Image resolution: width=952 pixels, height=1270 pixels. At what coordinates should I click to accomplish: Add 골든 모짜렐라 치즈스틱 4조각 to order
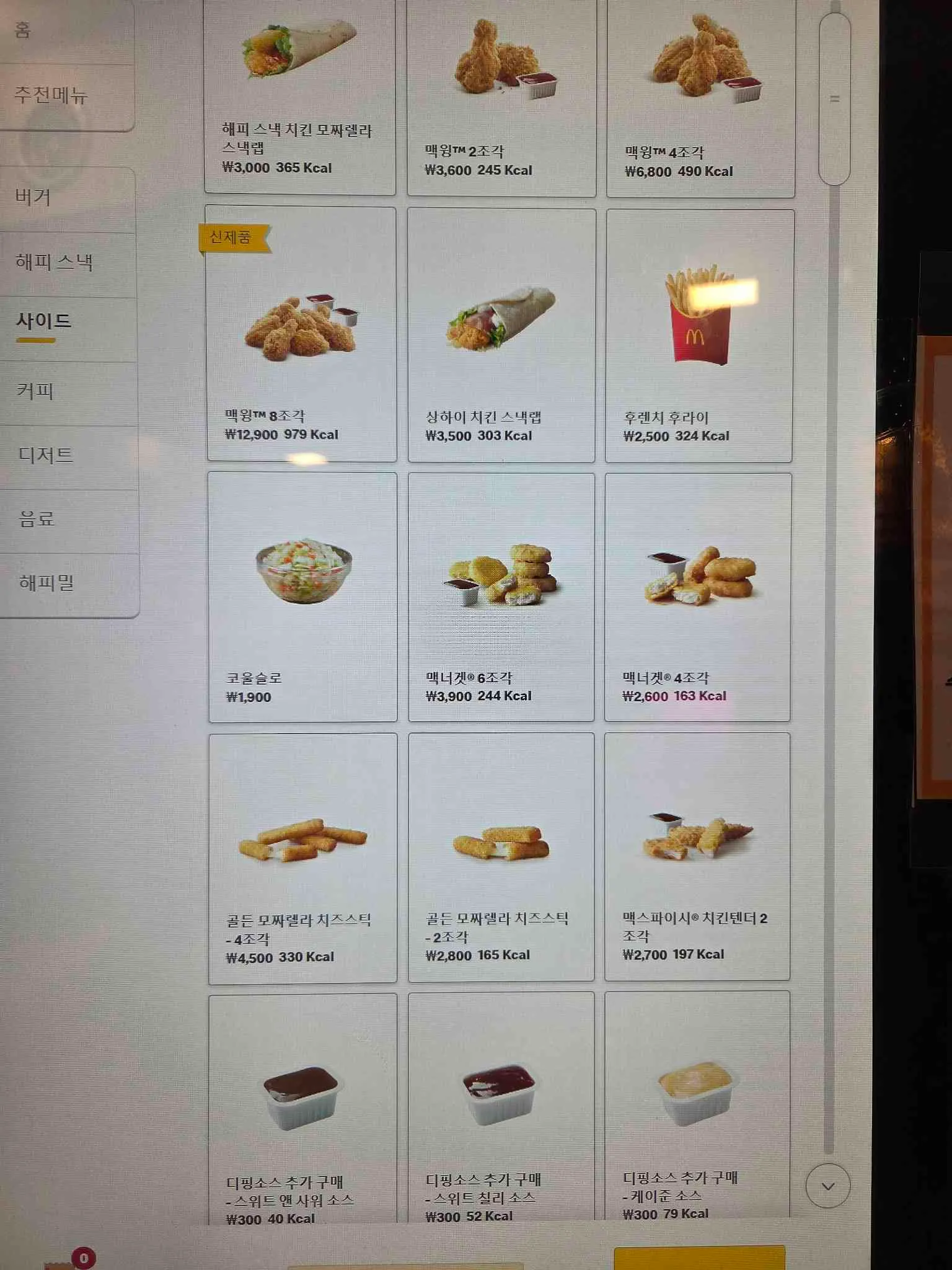coord(302,856)
